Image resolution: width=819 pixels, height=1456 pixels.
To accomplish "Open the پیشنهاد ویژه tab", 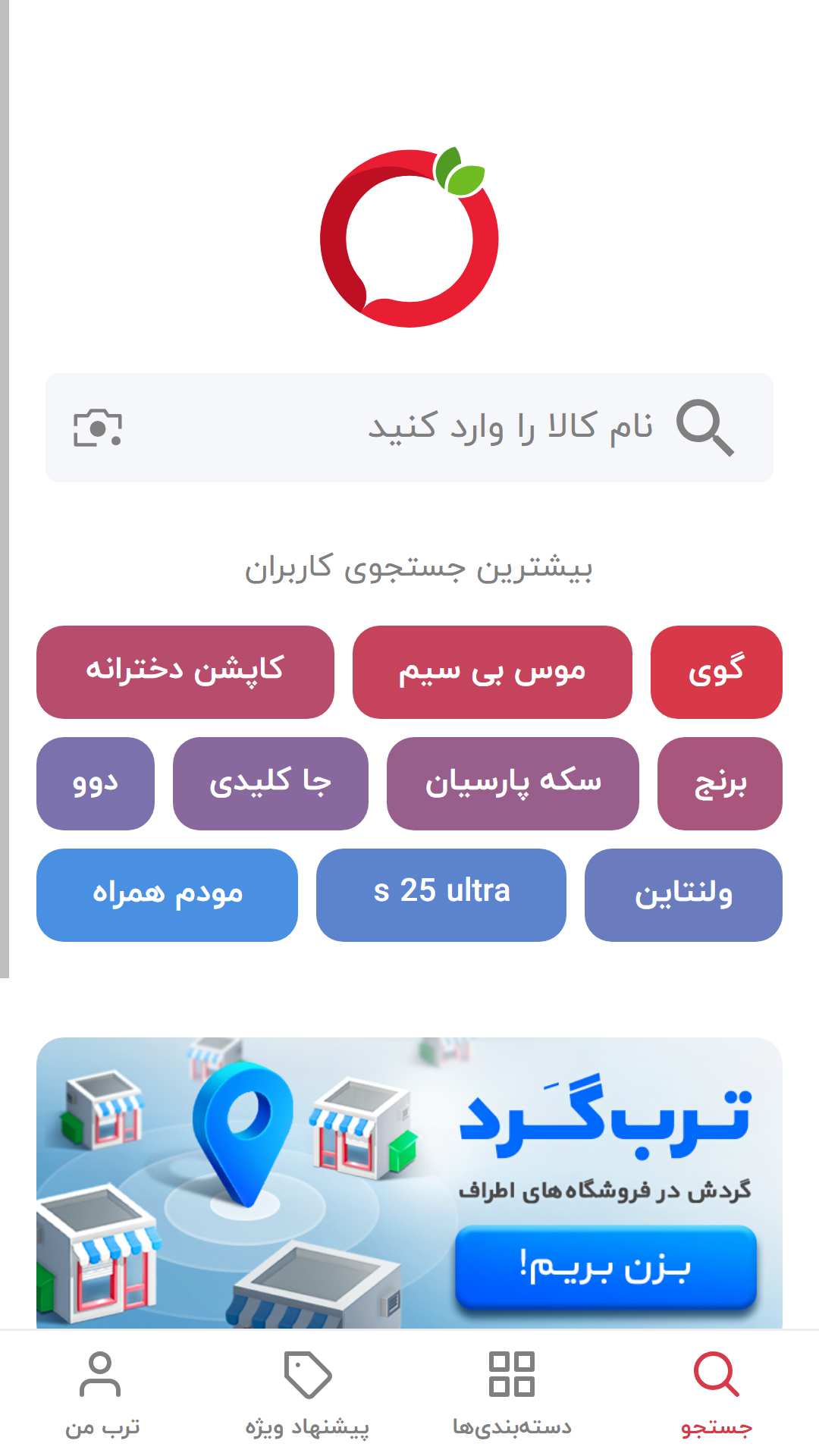I will 307,1394.
